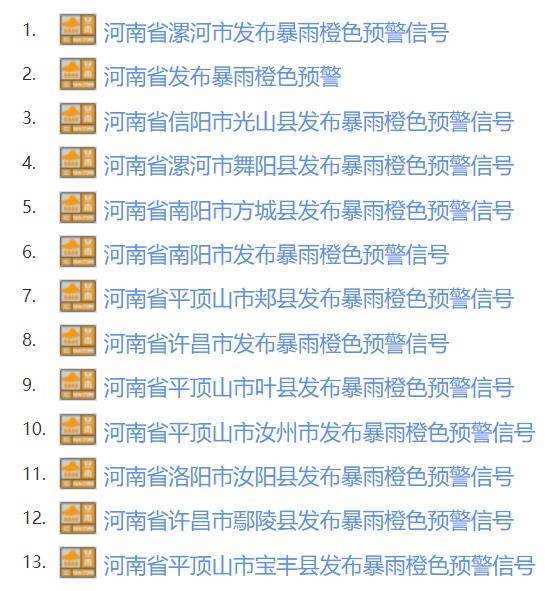
Task: Open the 洛阳市汝阳县 warning link
Action: point(308,476)
